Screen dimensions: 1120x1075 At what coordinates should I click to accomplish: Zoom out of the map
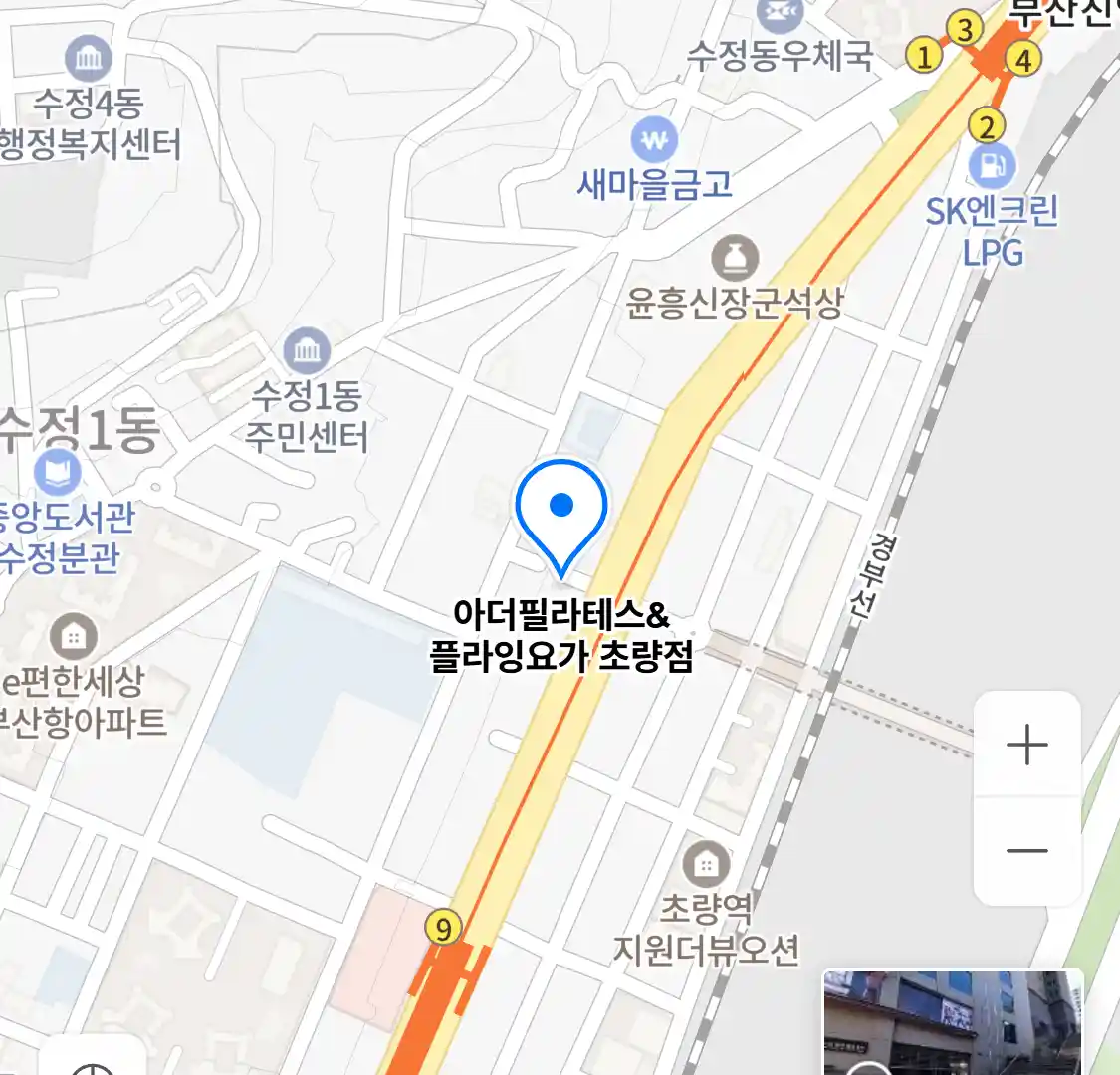click(x=1026, y=851)
